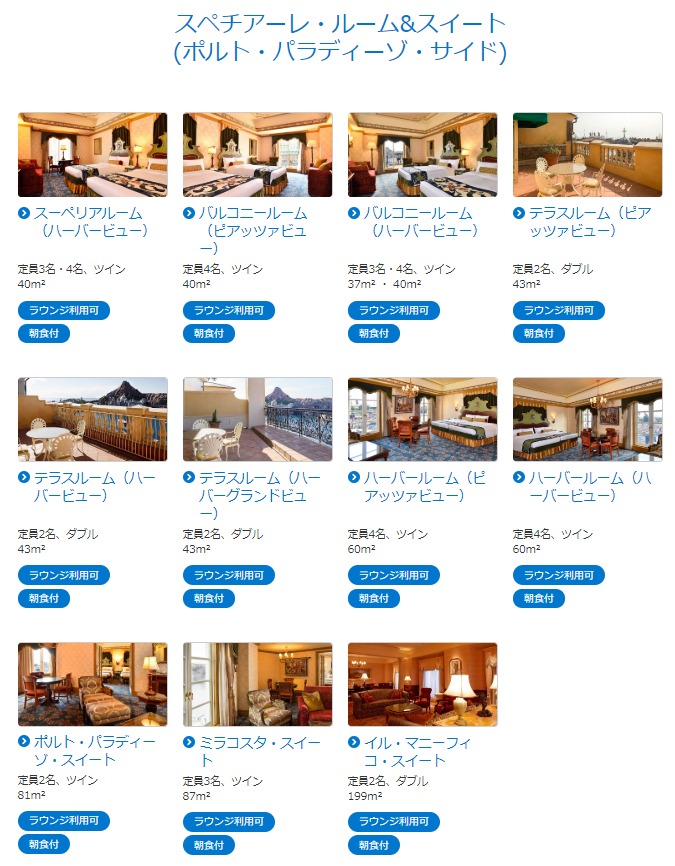Image resolution: width=675 pixels, height=866 pixels.
Task: Tap the ミラコスタ・スイート room photo
Action: 258,684
